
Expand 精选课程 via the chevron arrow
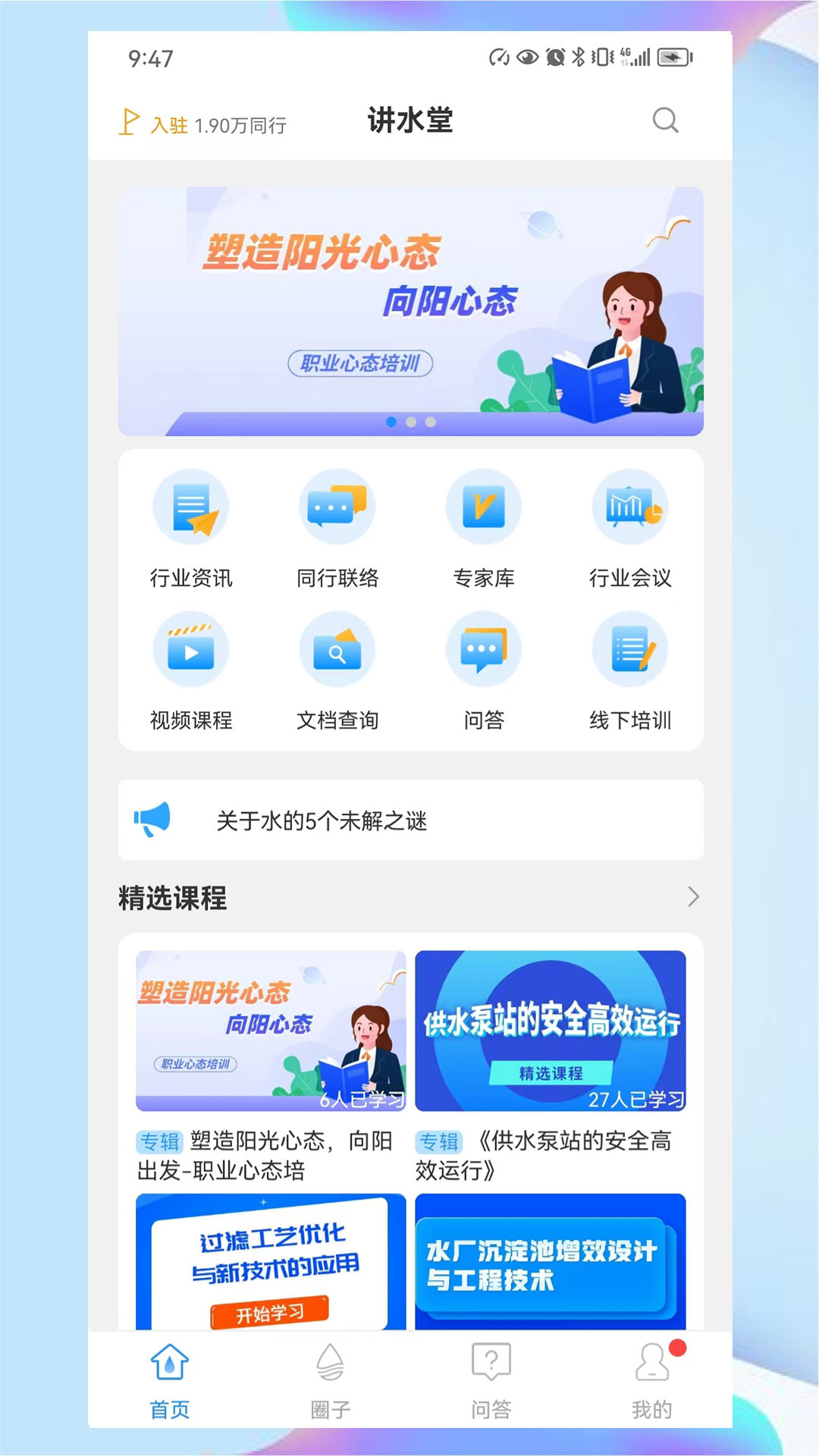pos(693,897)
